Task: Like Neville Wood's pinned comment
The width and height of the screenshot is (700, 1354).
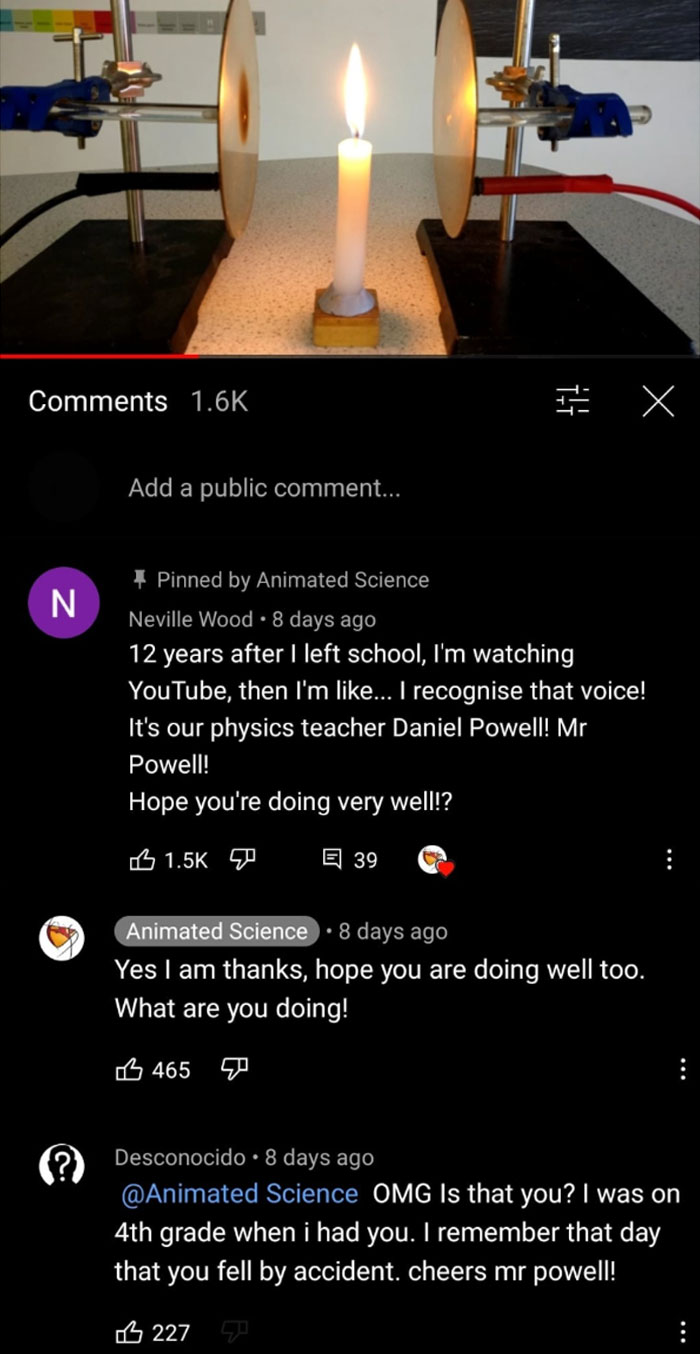Action: pos(143,860)
